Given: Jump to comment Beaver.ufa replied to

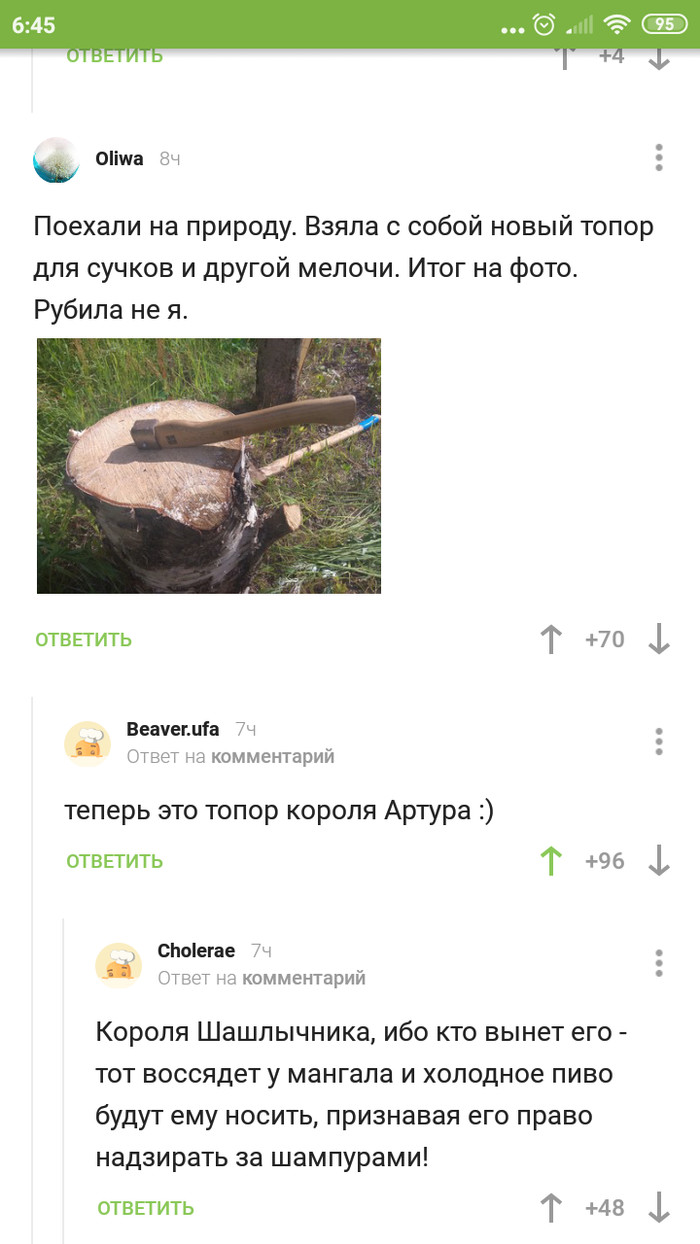Looking at the screenshot, I should click(271, 757).
